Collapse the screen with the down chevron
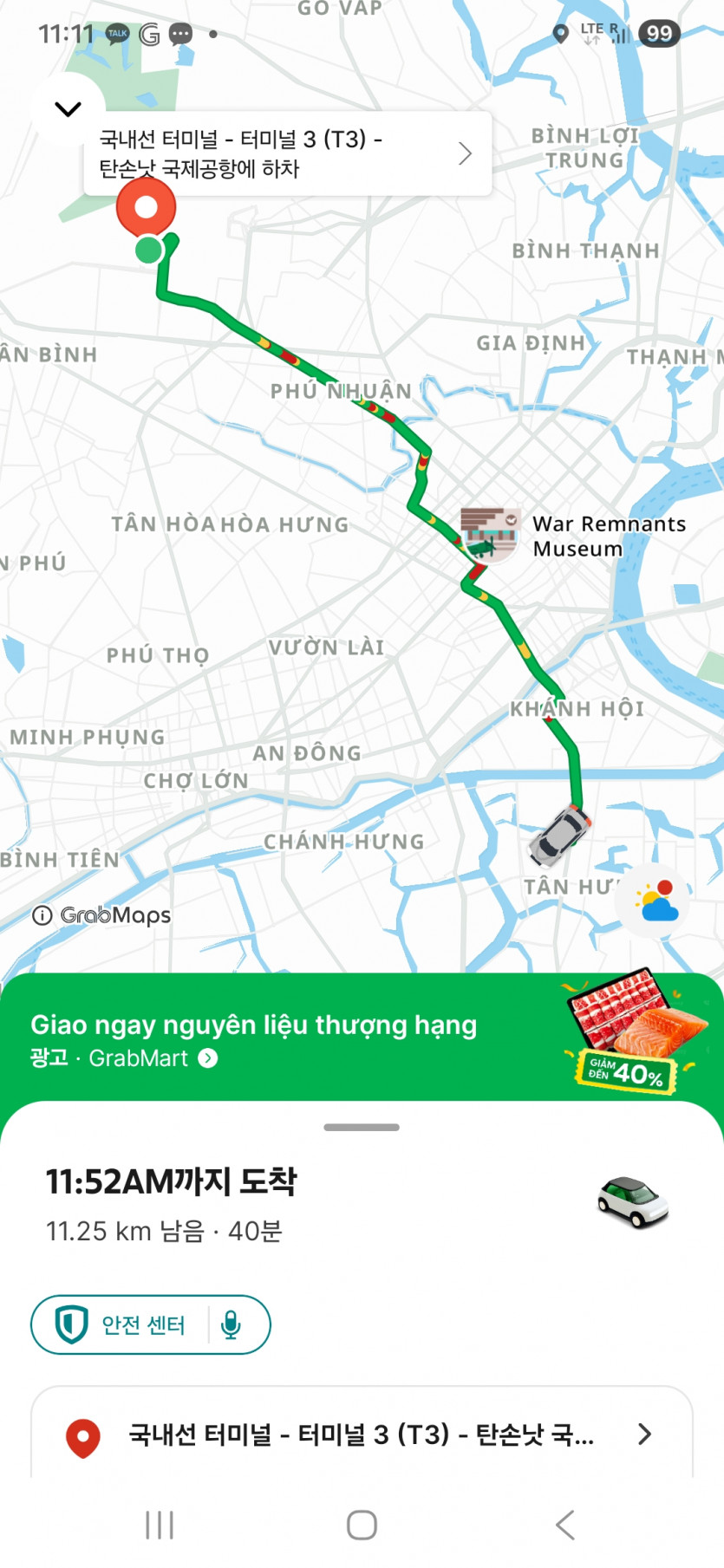 tap(68, 109)
